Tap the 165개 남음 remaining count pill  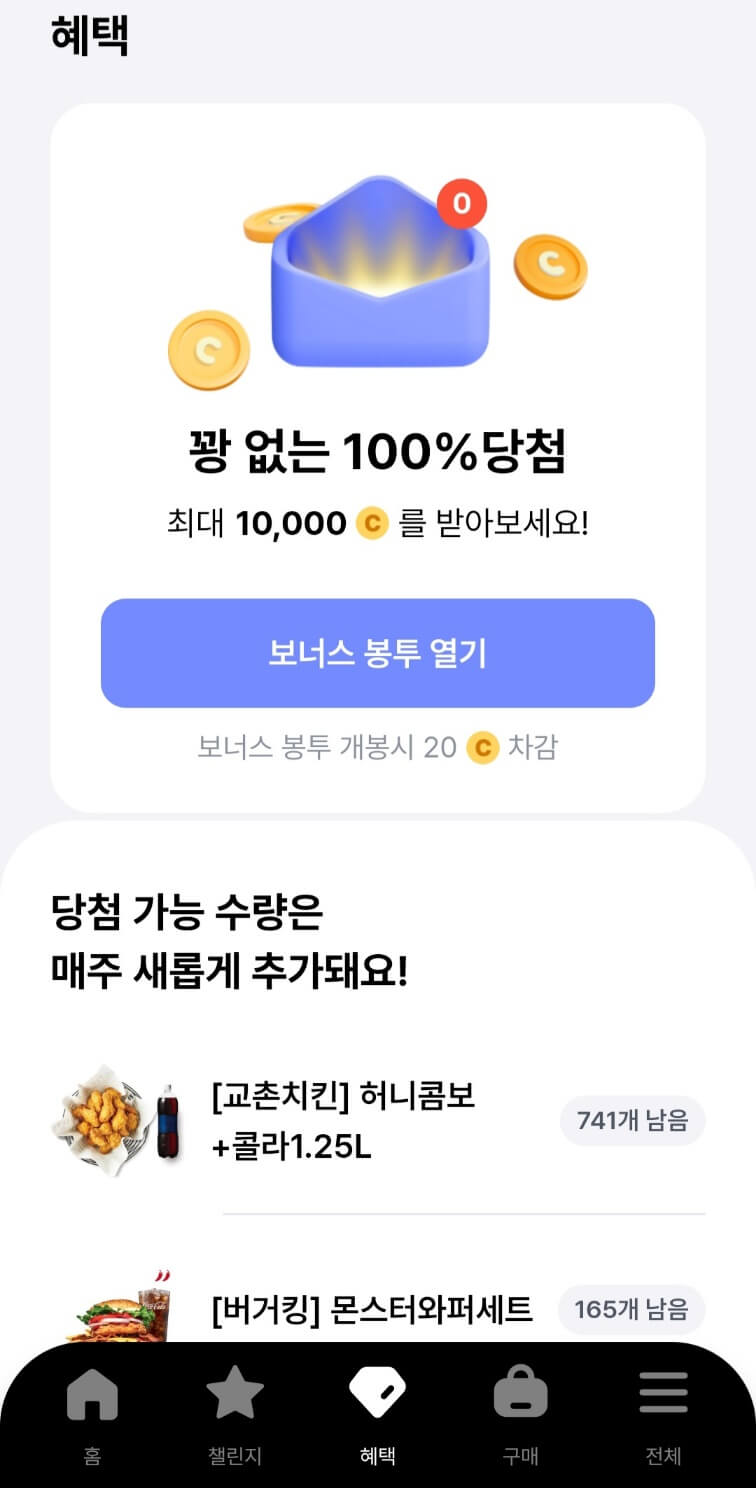pyautogui.click(x=631, y=1308)
